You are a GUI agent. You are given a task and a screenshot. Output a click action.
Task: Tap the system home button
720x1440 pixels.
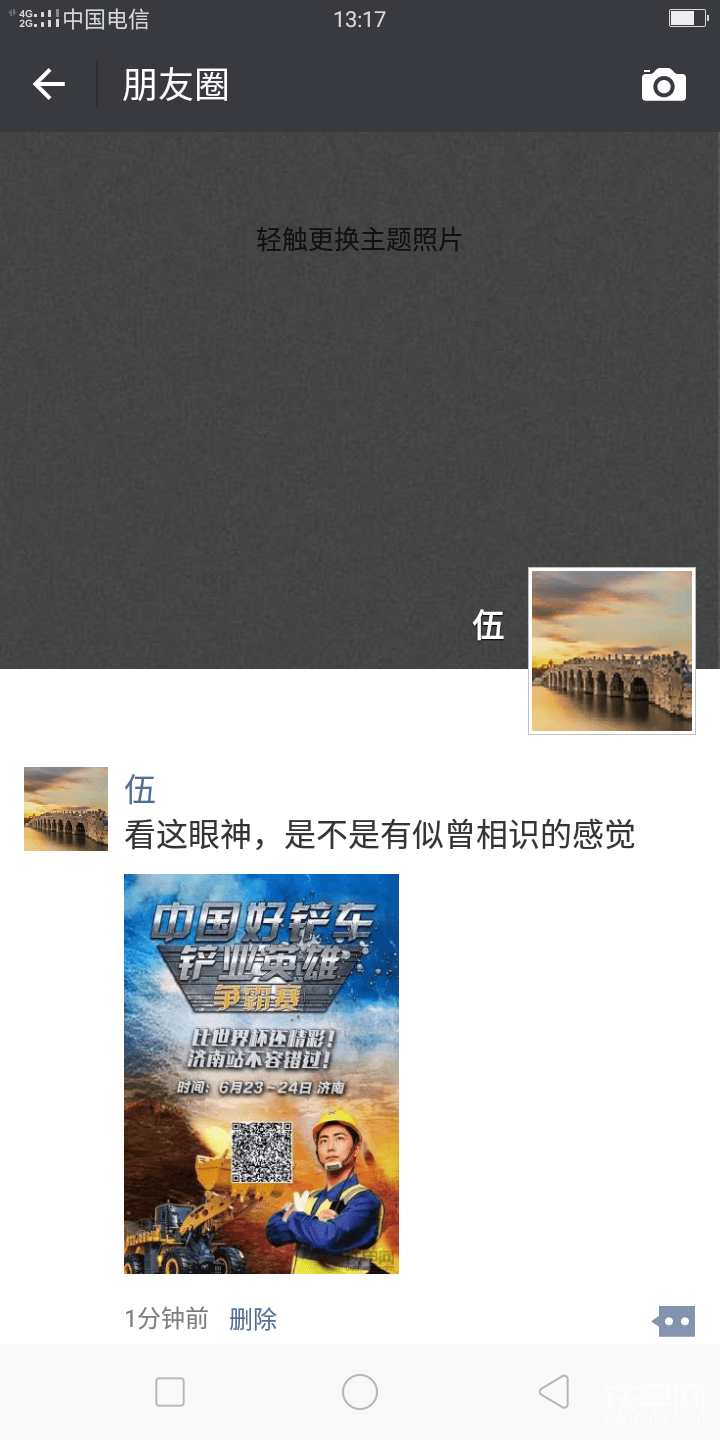[x=359, y=1391]
